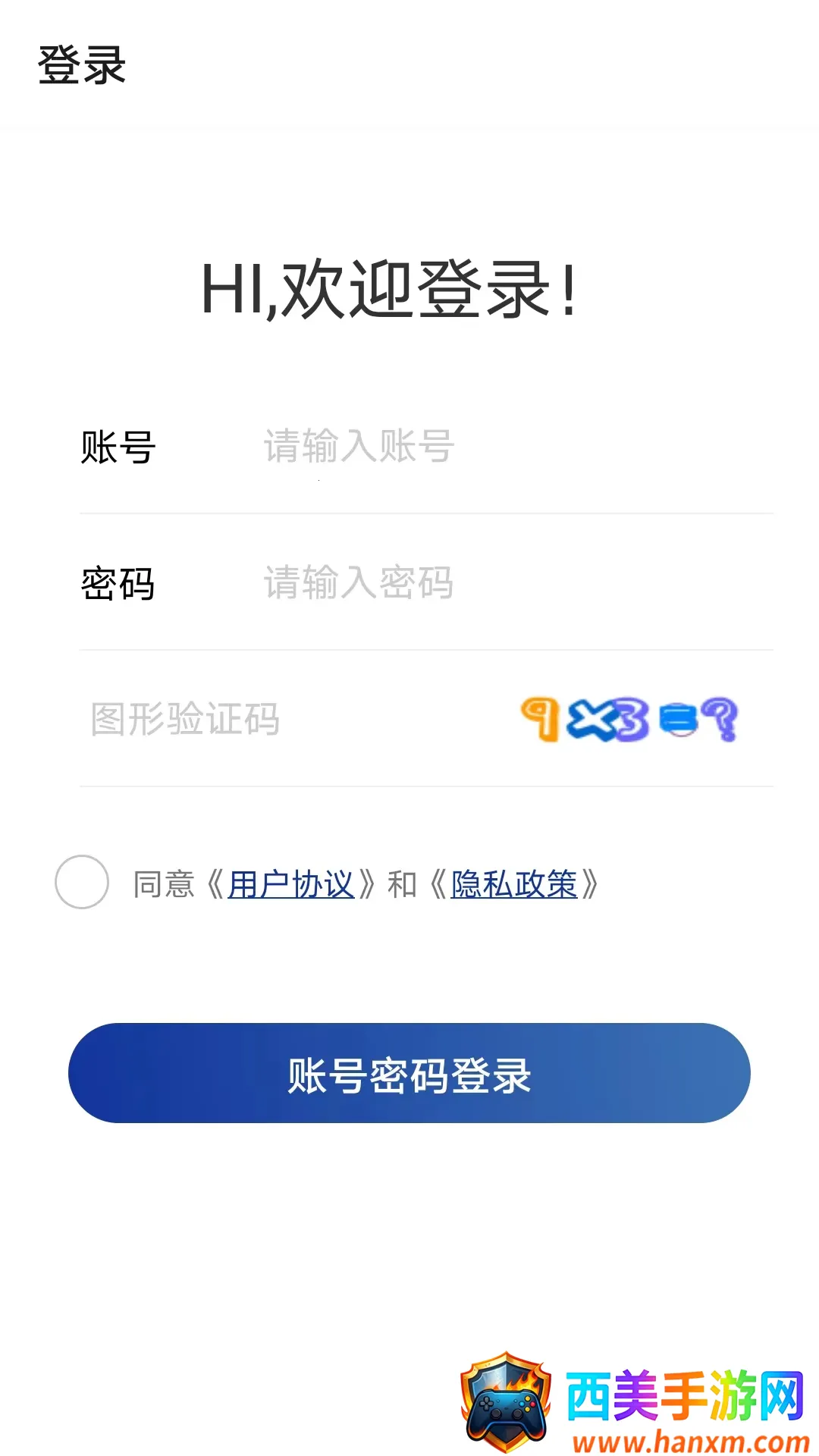Refresh the captcha image
Image resolution: width=819 pixels, height=1456 pixels.
pyautogui.click(x=629, y=719)
